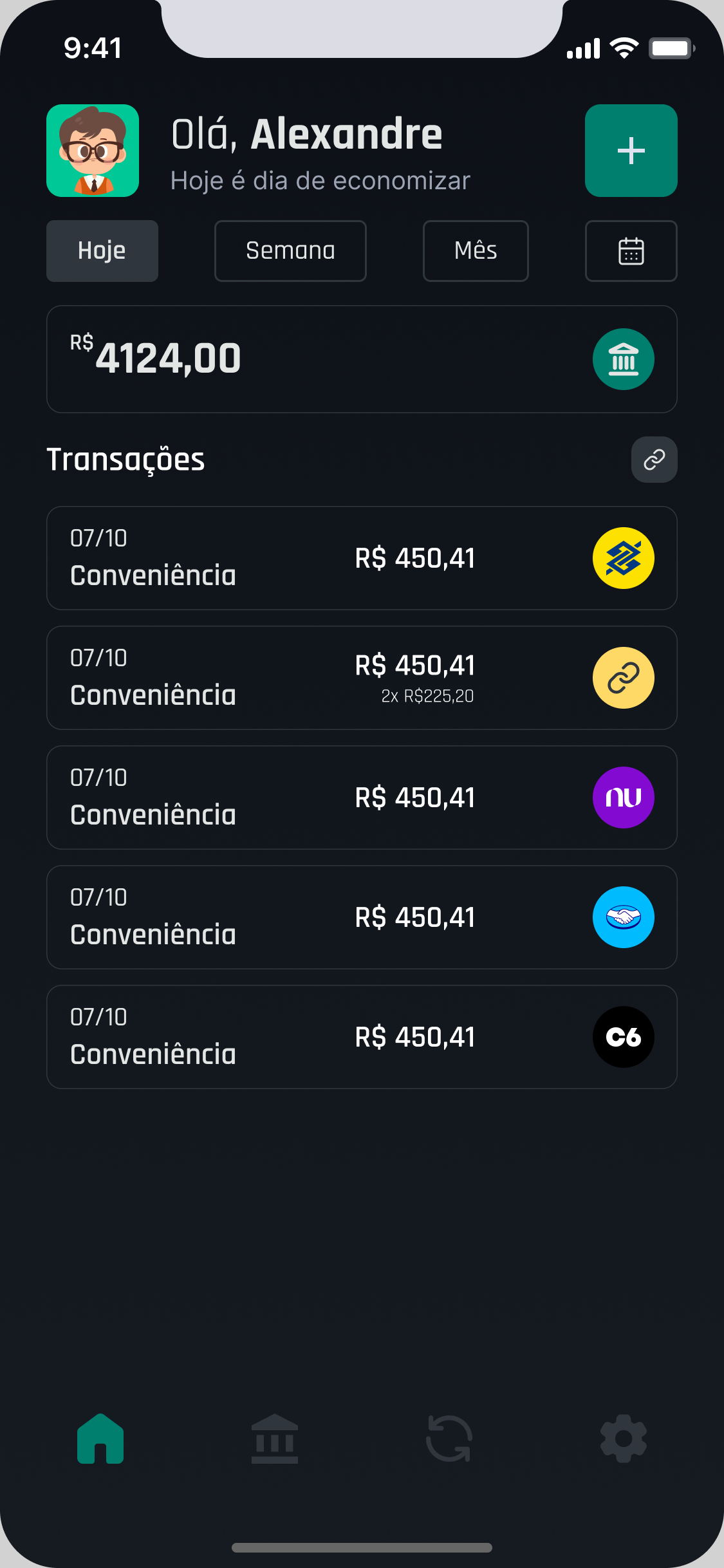Switch to the bank accounts tab
The height and width of the screenshot is (1568, 724).
pos(275,1439)
